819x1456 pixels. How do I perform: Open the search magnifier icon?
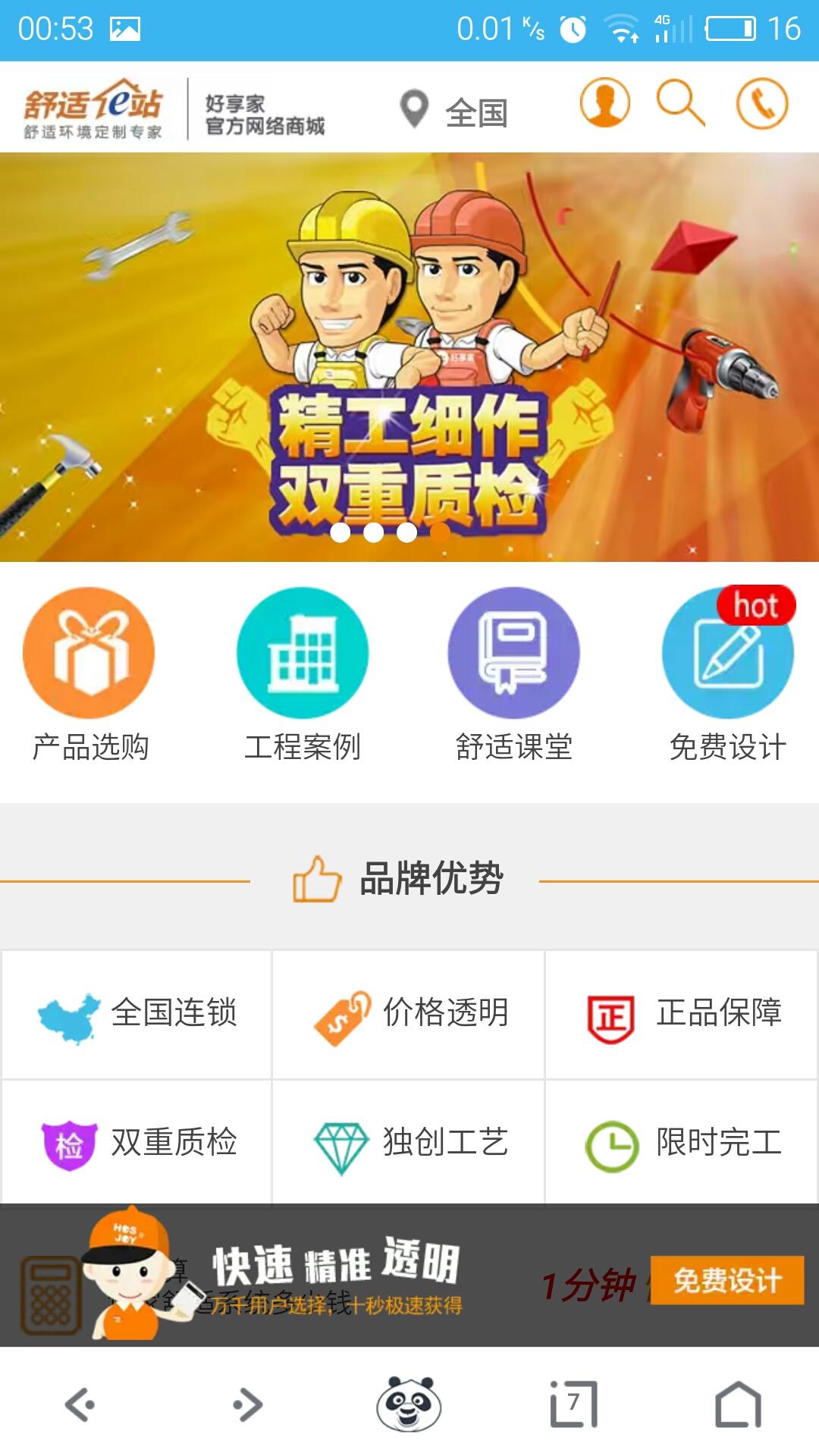click(679, 103)
